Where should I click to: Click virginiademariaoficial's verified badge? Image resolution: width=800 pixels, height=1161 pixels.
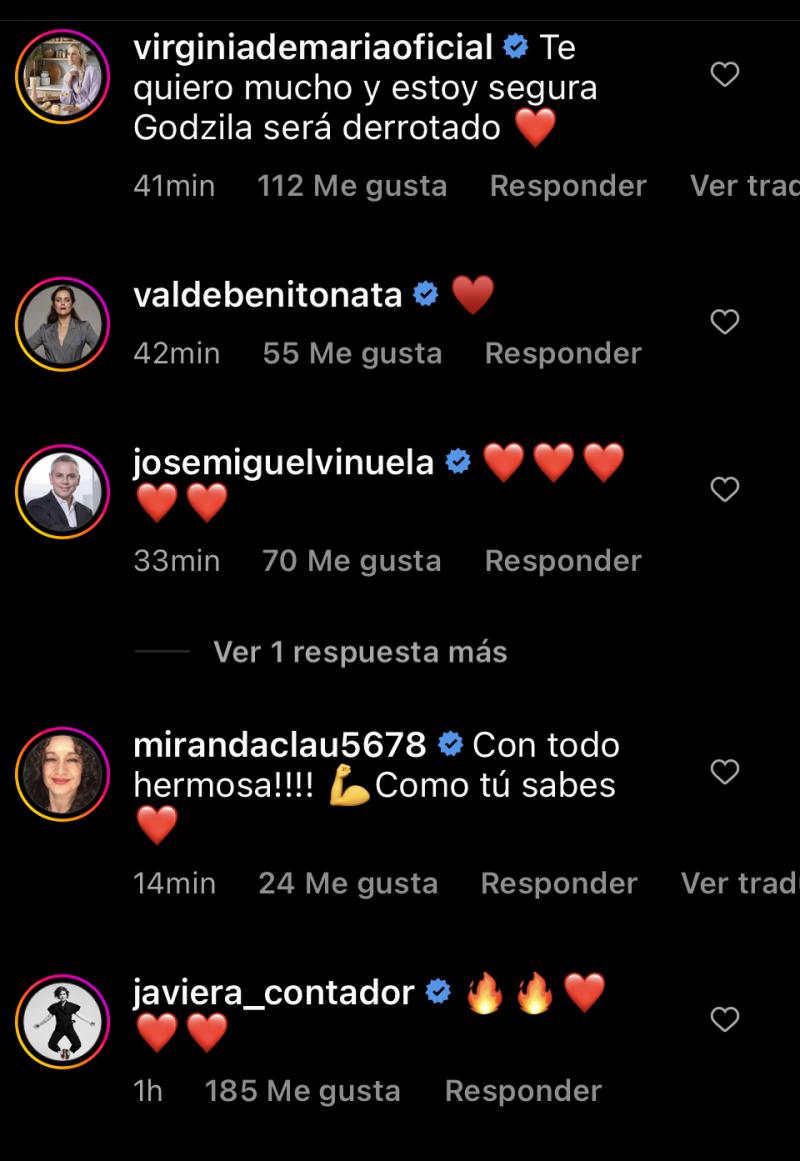pyautogui.click(x=513, y=46)
